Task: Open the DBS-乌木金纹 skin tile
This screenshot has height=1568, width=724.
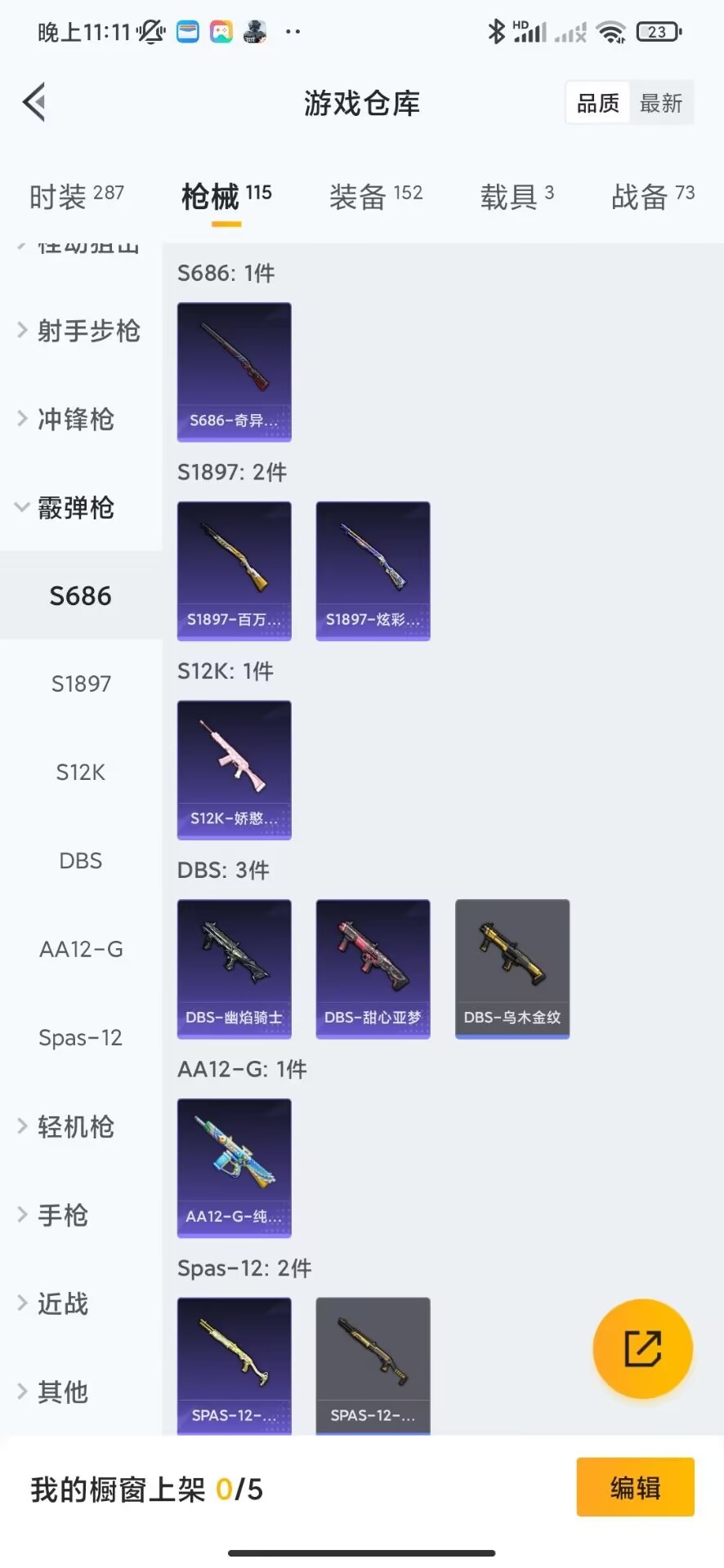Action: (512, 969)
